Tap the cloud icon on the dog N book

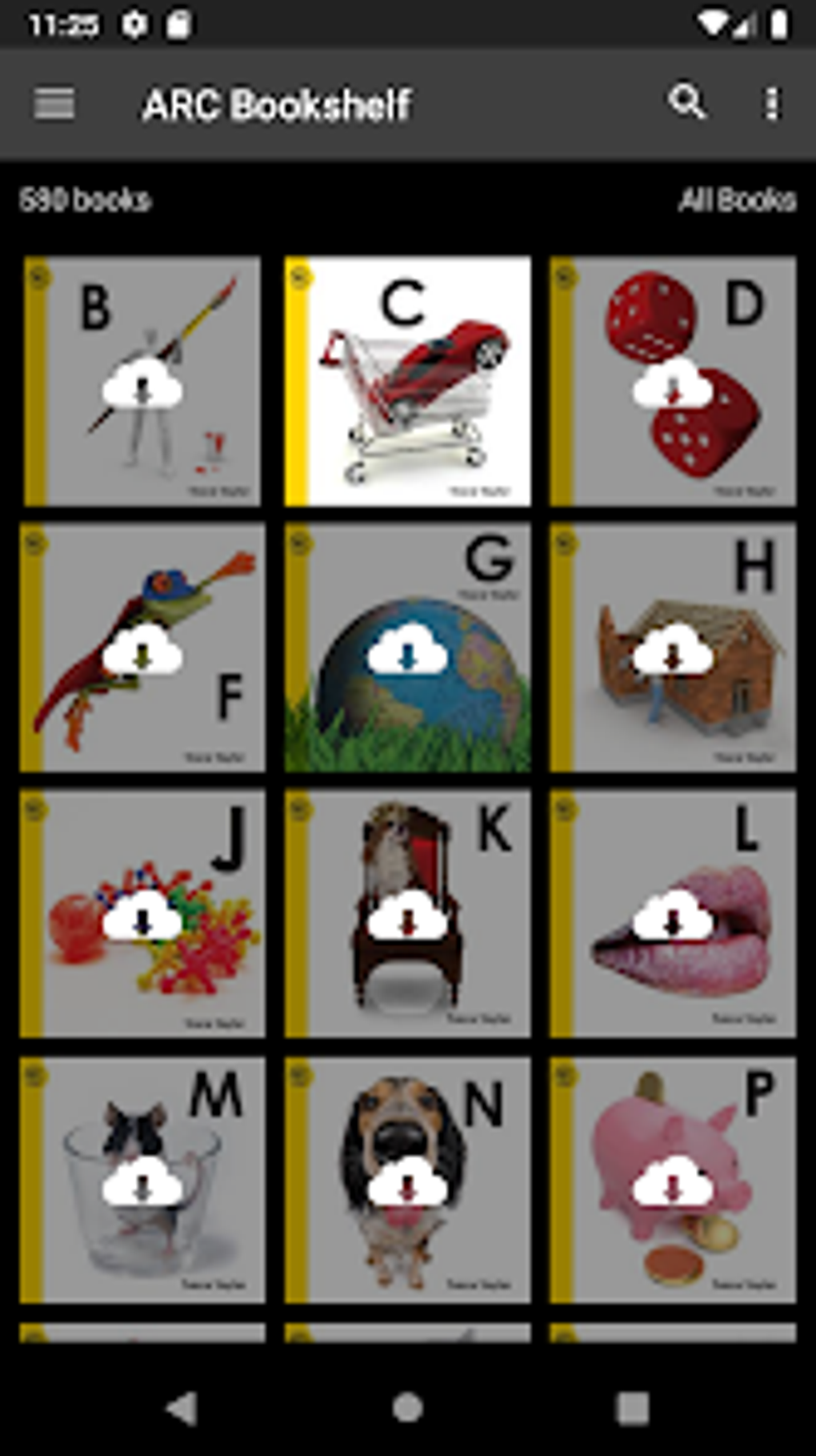(x=406, y=1182)
